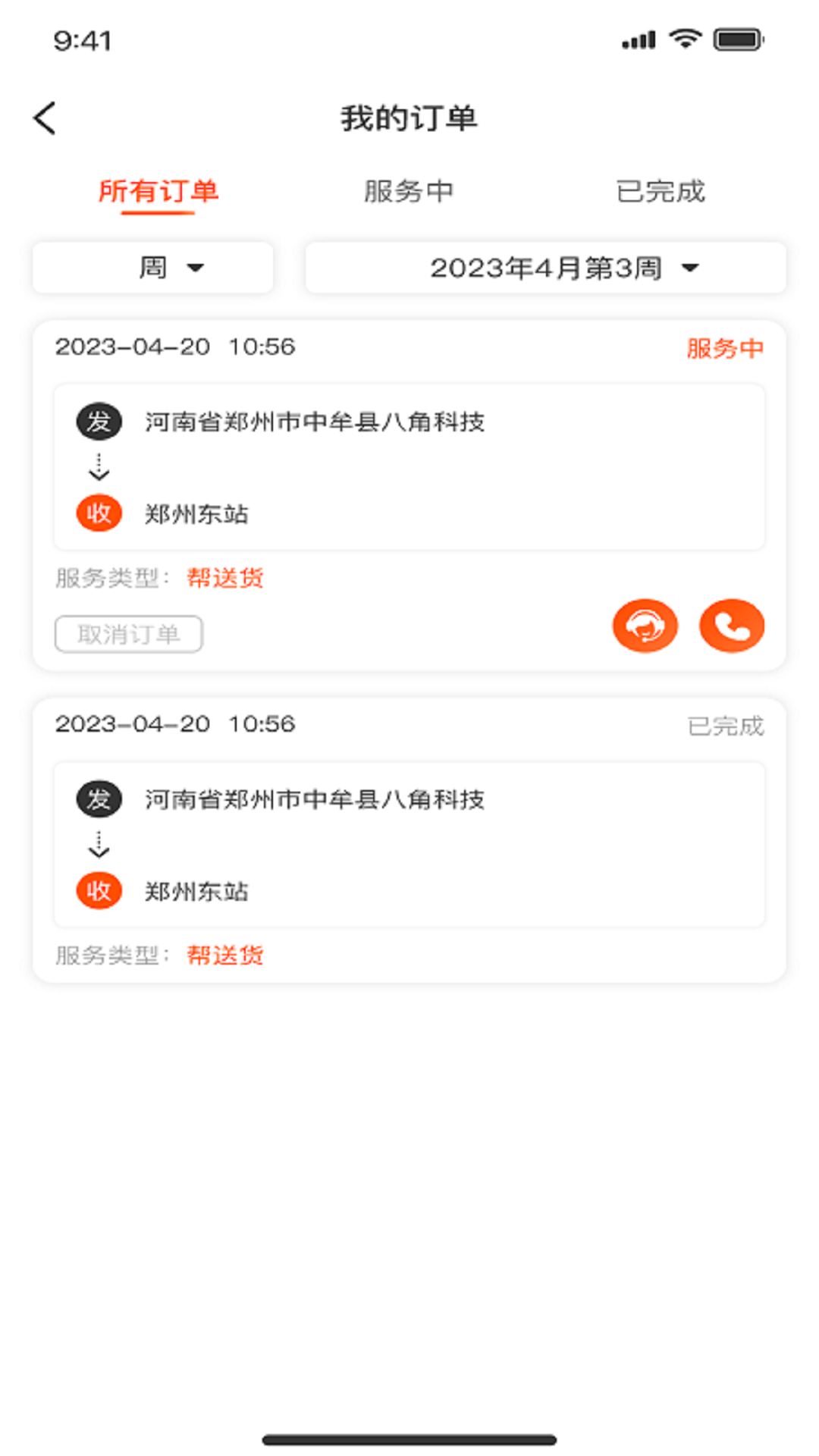Switch to the 服务中 tab
The image size is (819, 1456).
[409, 192]
